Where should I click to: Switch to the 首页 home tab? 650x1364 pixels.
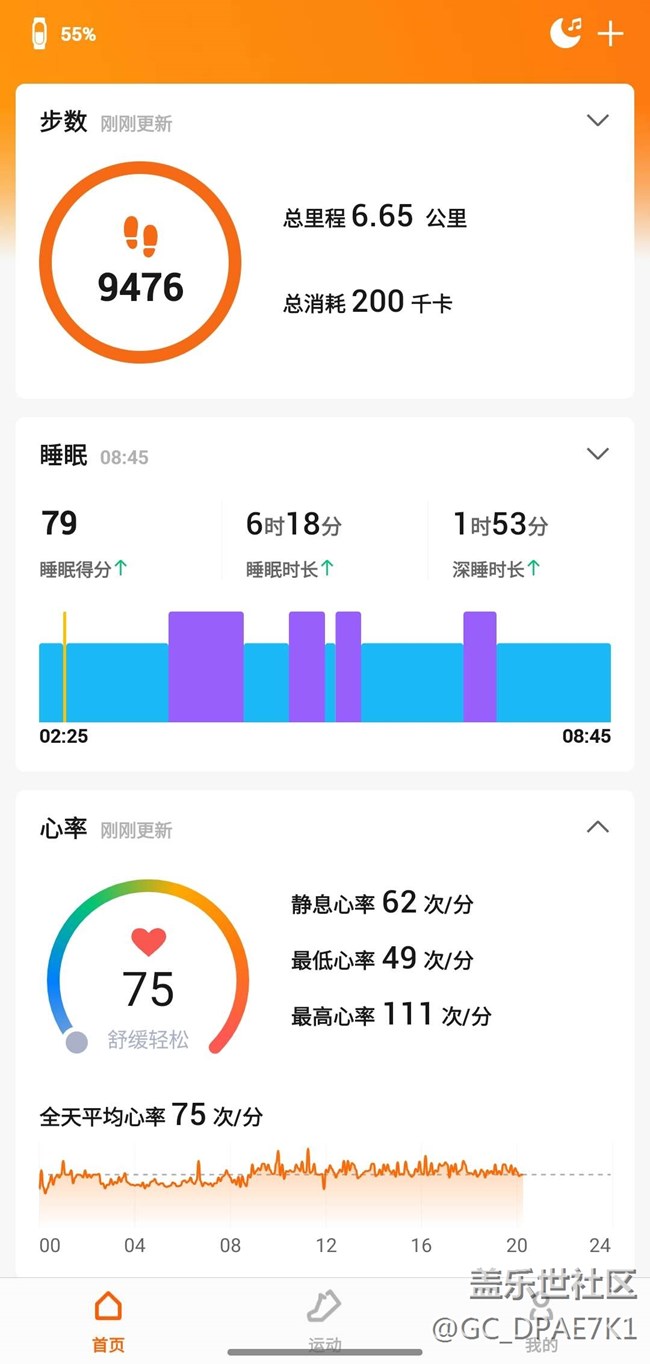(x=108, y=1321)
